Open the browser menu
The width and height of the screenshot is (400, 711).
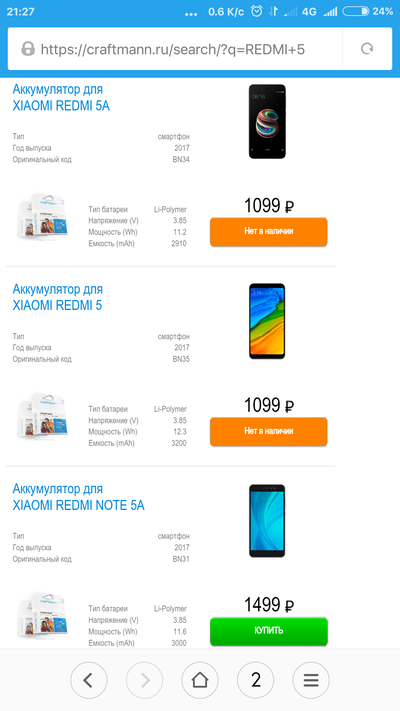(311, 680)
